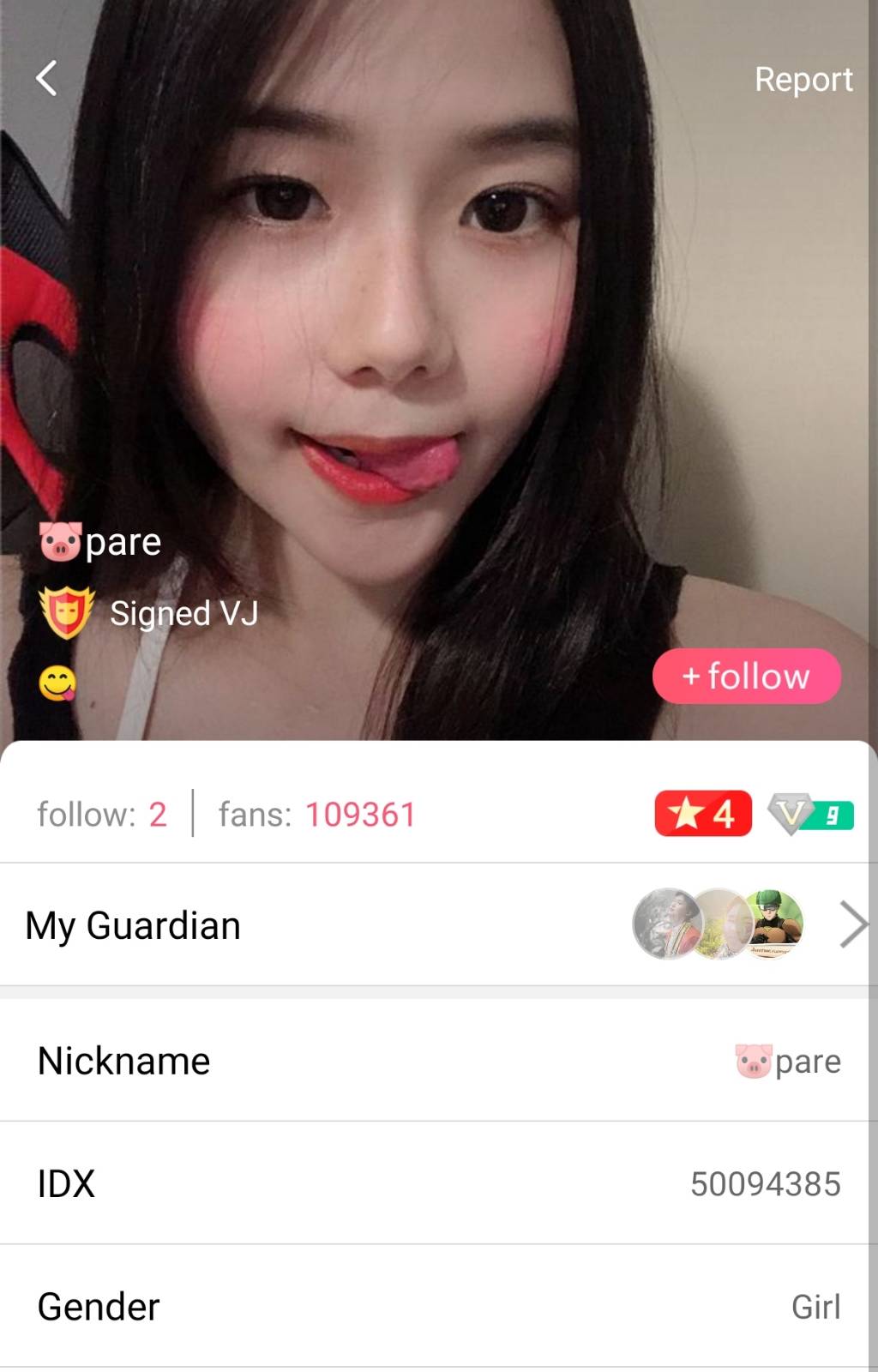Image resolution: width=878 pixels, height=1372 pixels.
Task: Report this user profile
Action: pyautogui.click(x=803, y=79)
